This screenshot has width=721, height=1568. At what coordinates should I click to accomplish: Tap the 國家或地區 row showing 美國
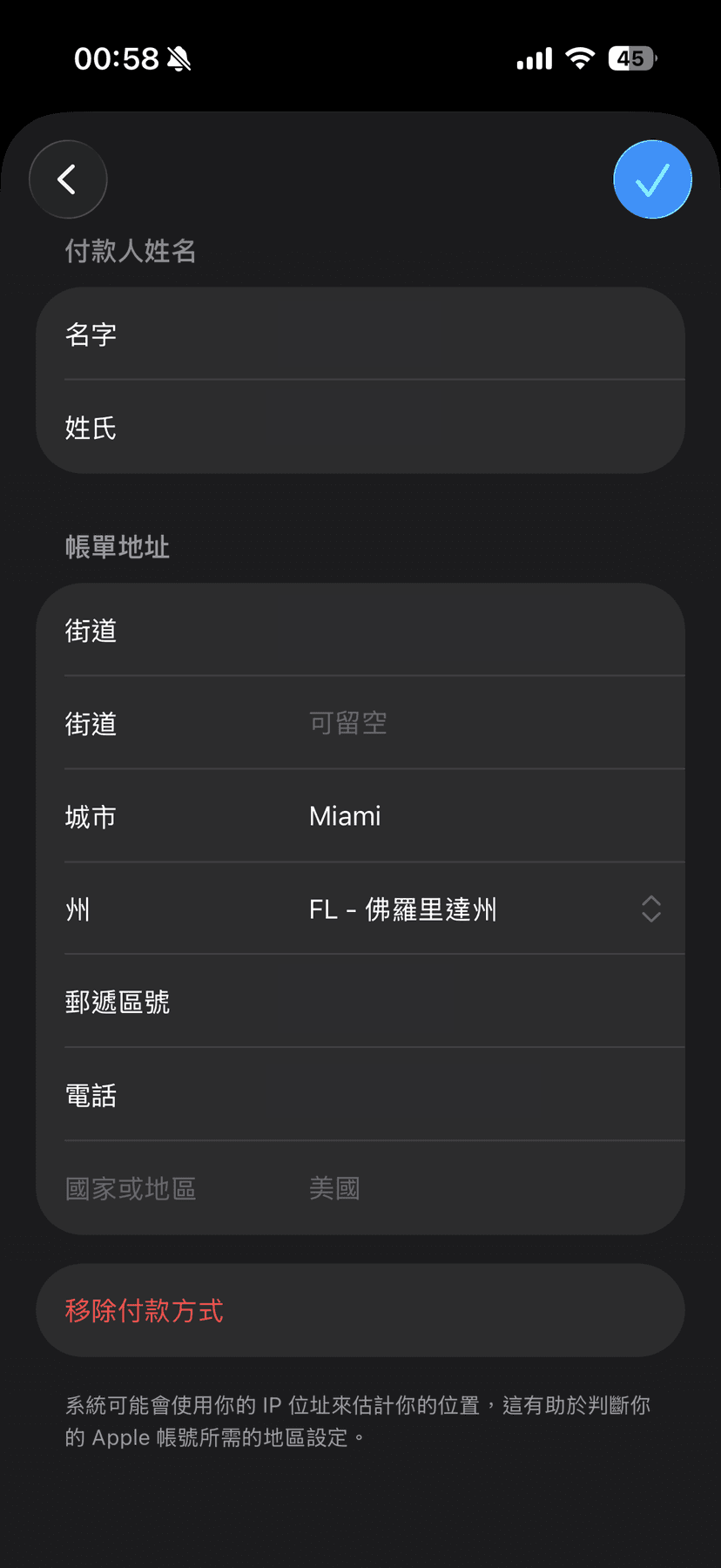pyautogui.click(x=360, y=1187)
